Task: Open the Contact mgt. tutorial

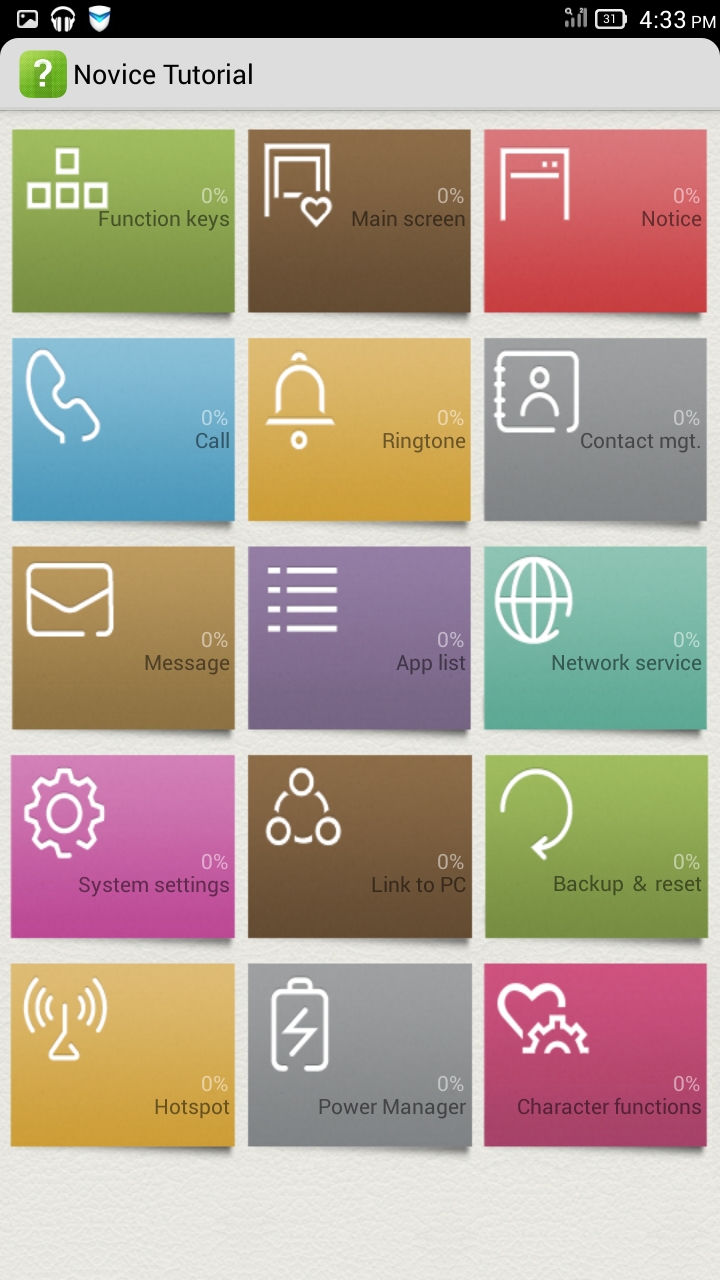Action: point(595,429)
